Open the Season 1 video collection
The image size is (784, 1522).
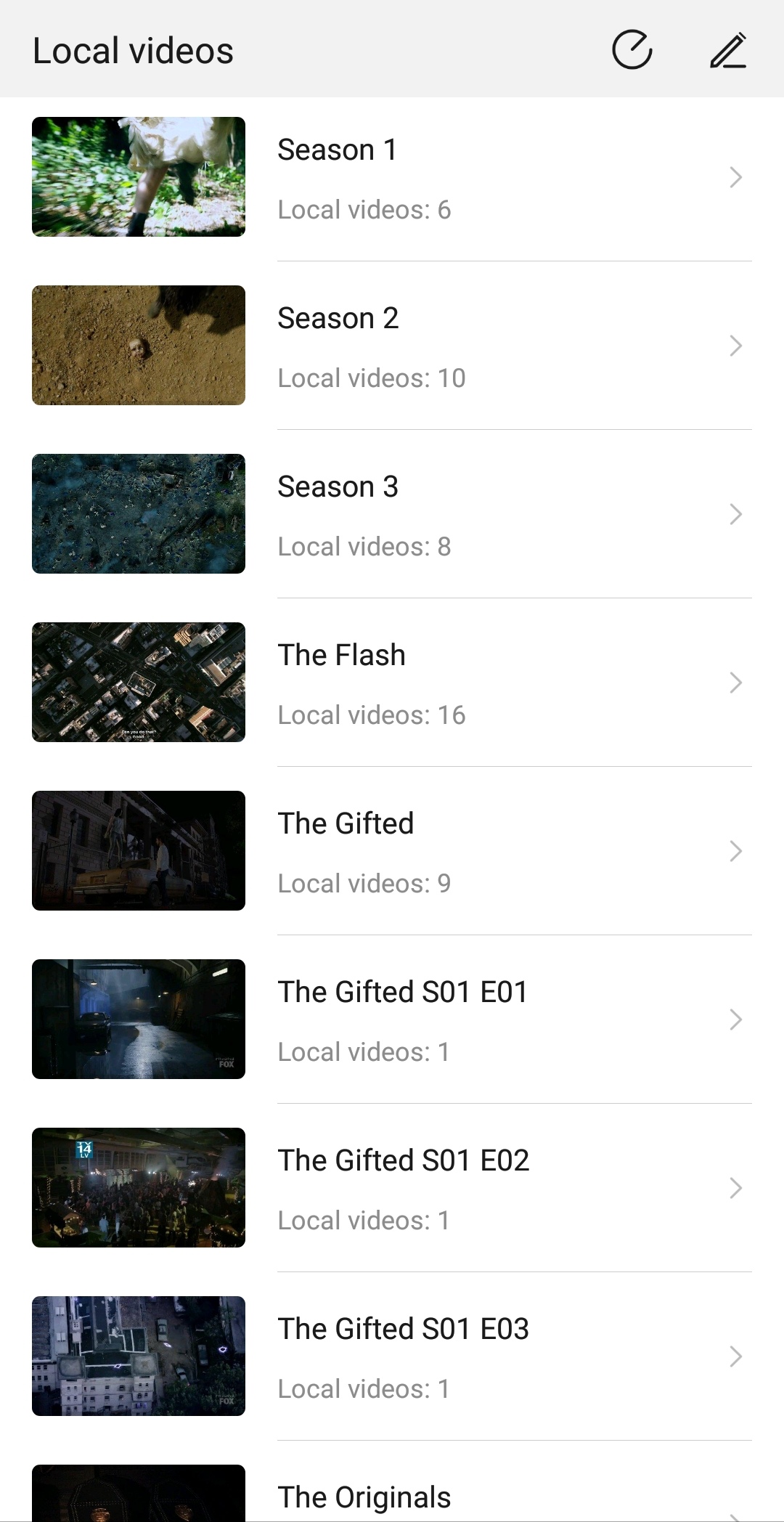tap(338, 149)
